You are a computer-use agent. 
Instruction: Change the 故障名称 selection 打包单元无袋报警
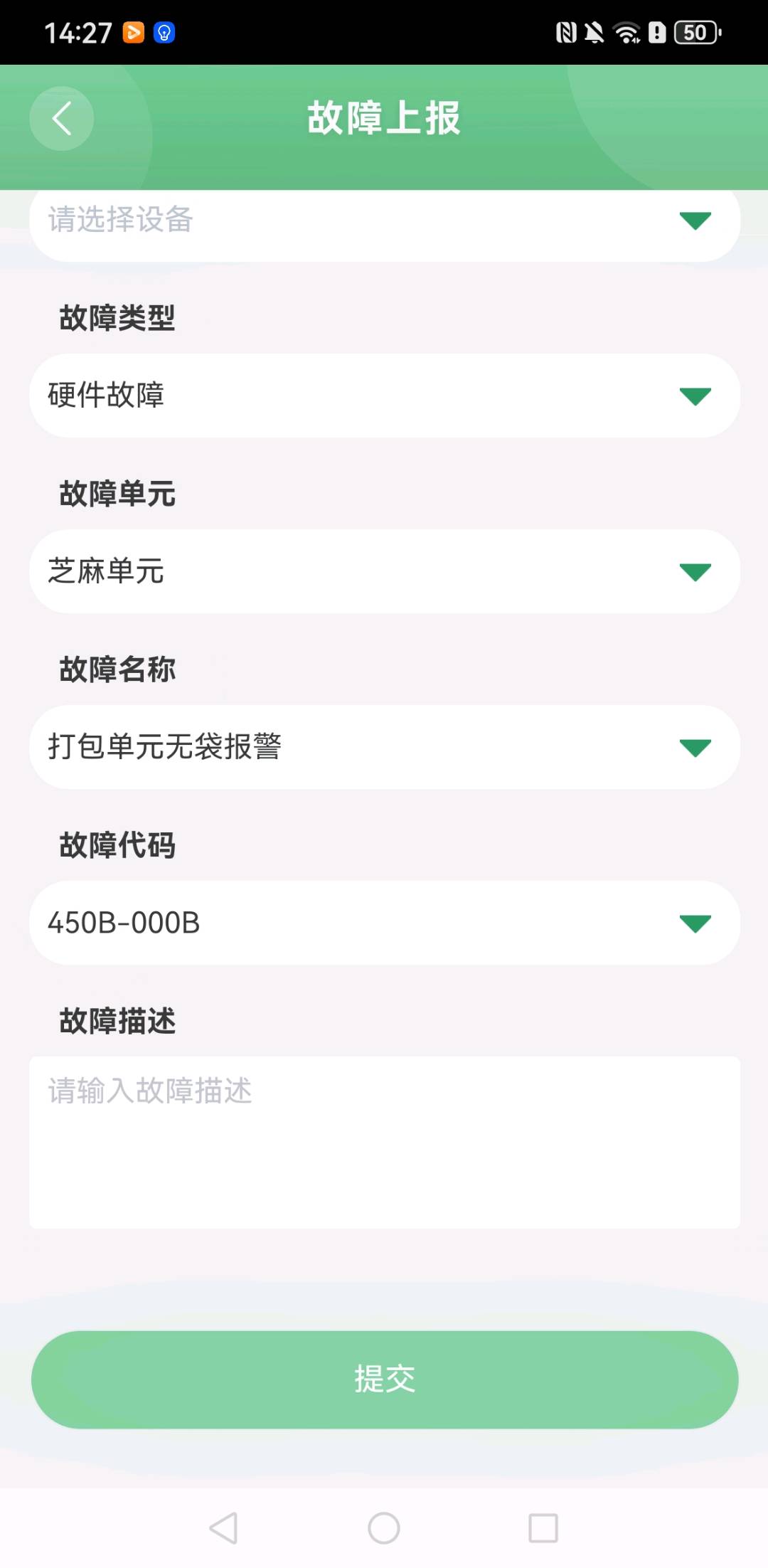pyautogui.click(x=384, y=747)
